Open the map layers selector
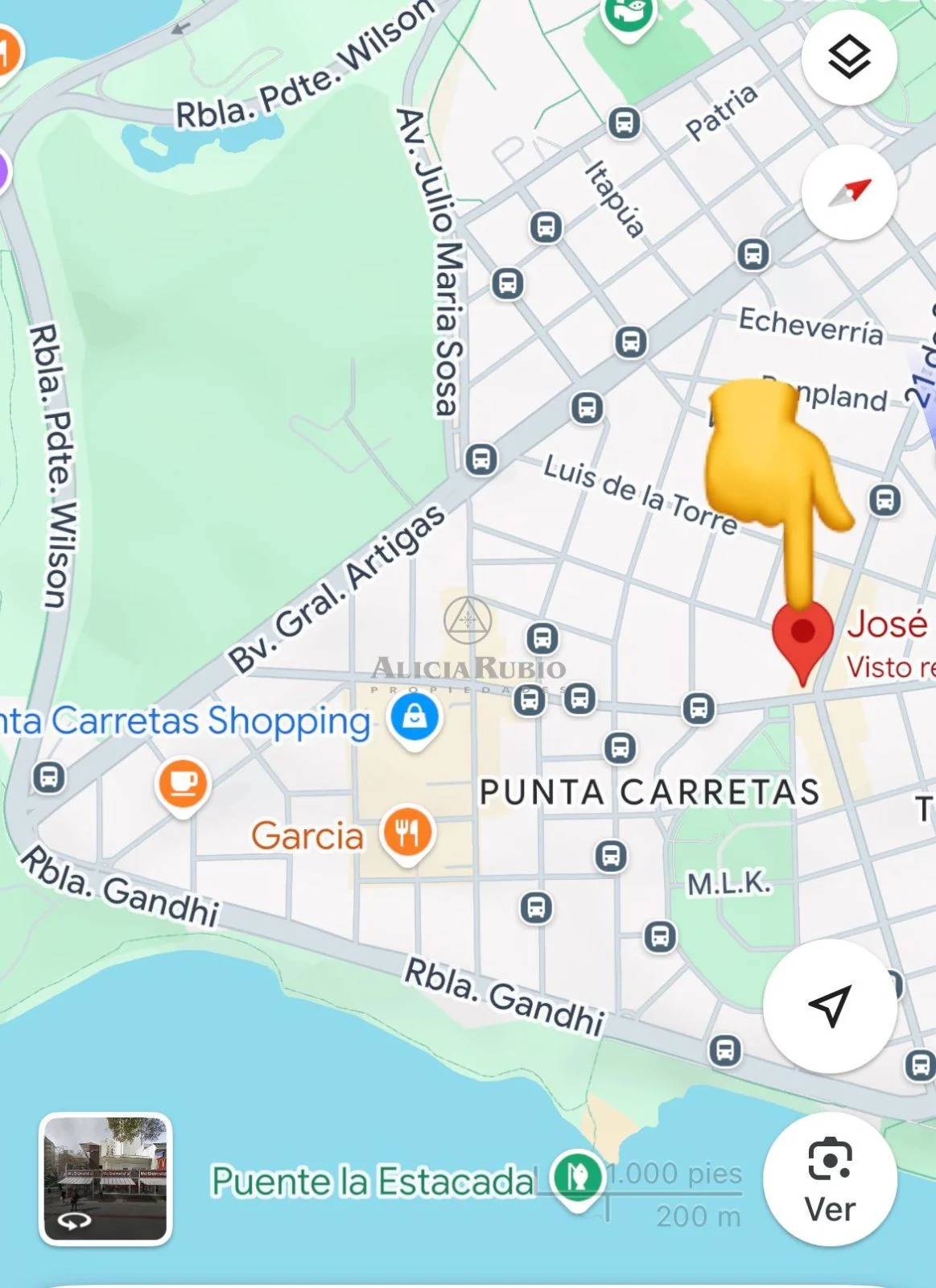This screenshot has width=936, height=1288. coord(848,58)
